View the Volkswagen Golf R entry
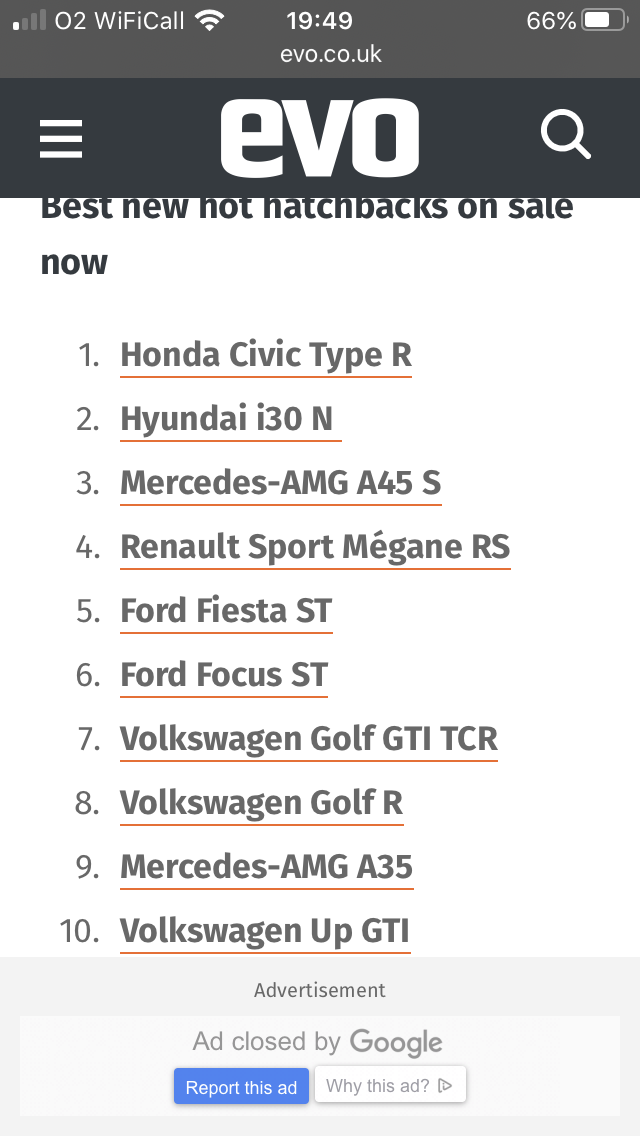 [262, 803]
